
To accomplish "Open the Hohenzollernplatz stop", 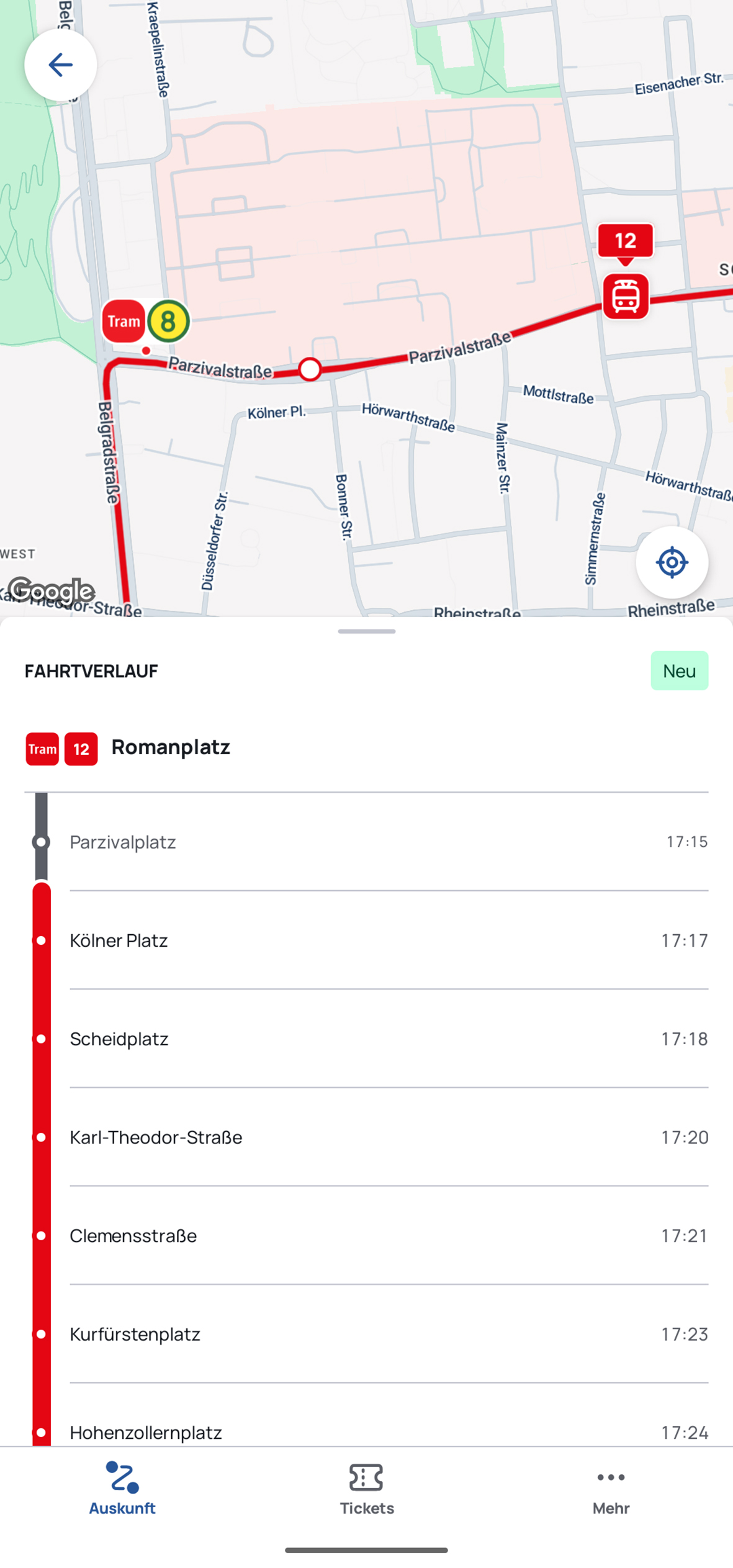I will (366, 1431).
